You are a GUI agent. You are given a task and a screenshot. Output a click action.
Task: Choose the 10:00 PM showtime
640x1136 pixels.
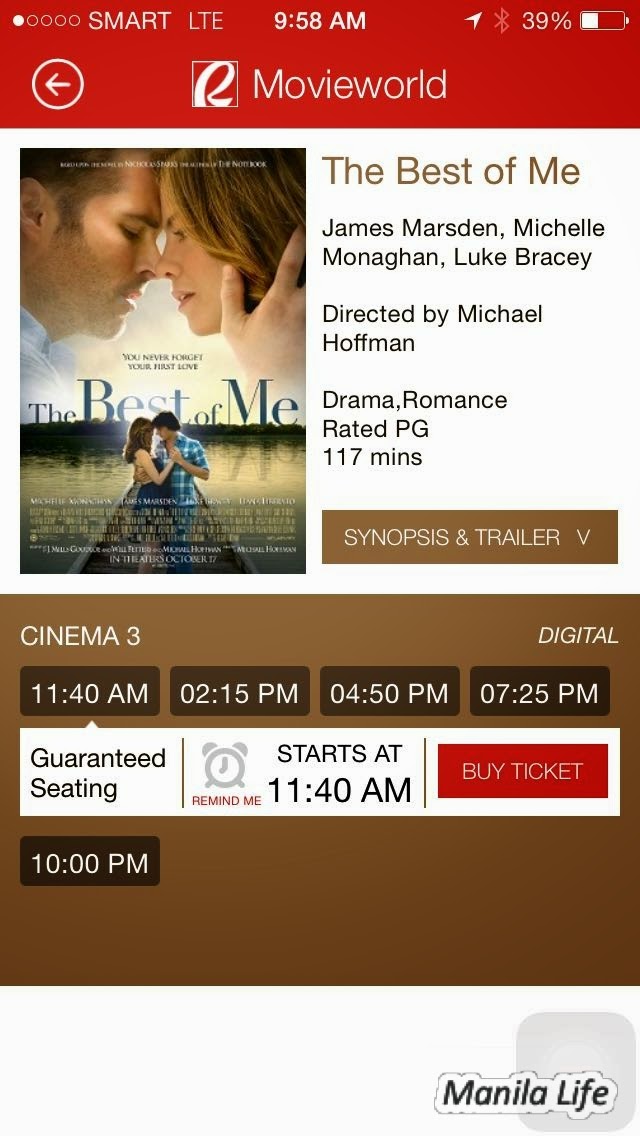coord(90,862)
